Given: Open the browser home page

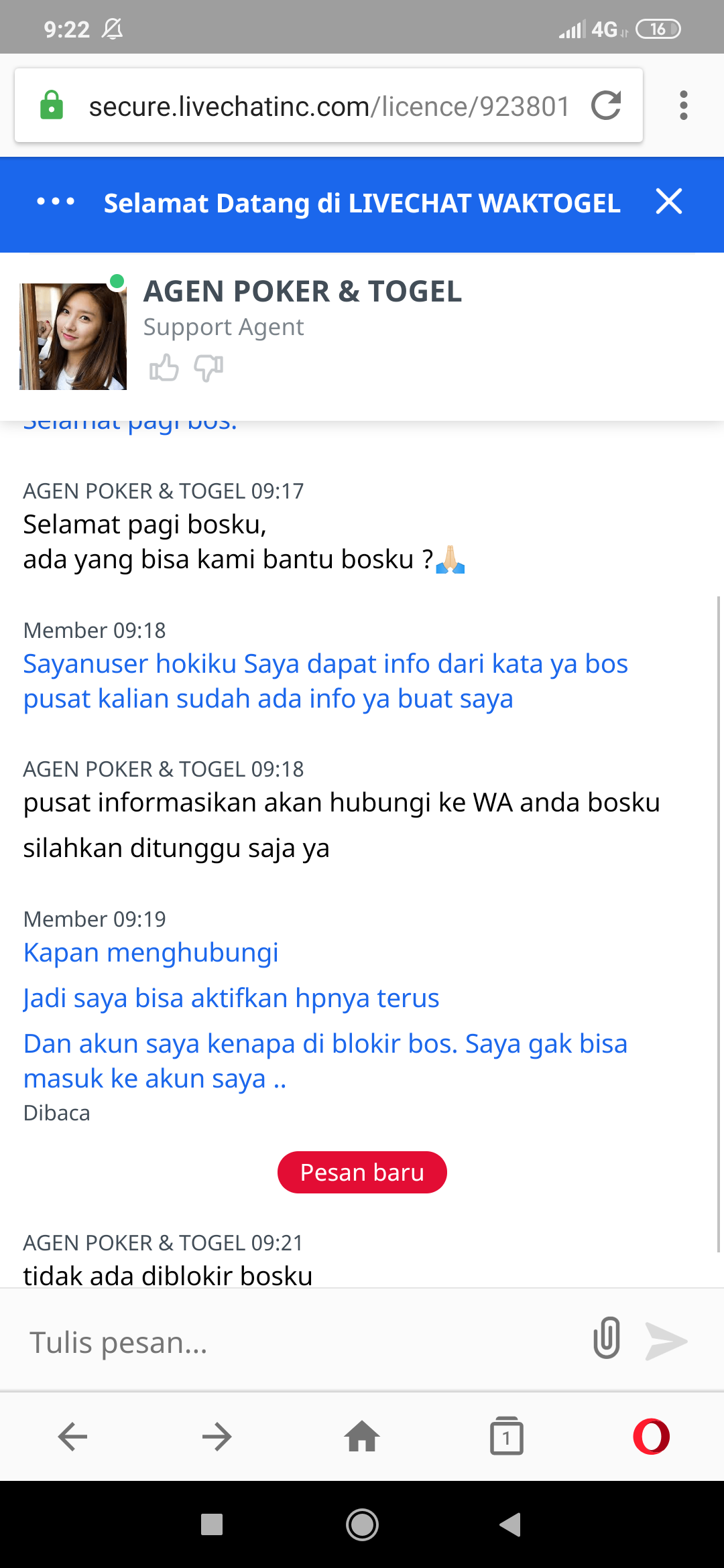Looking at the screenshot, I should (x=362, y=1437).
